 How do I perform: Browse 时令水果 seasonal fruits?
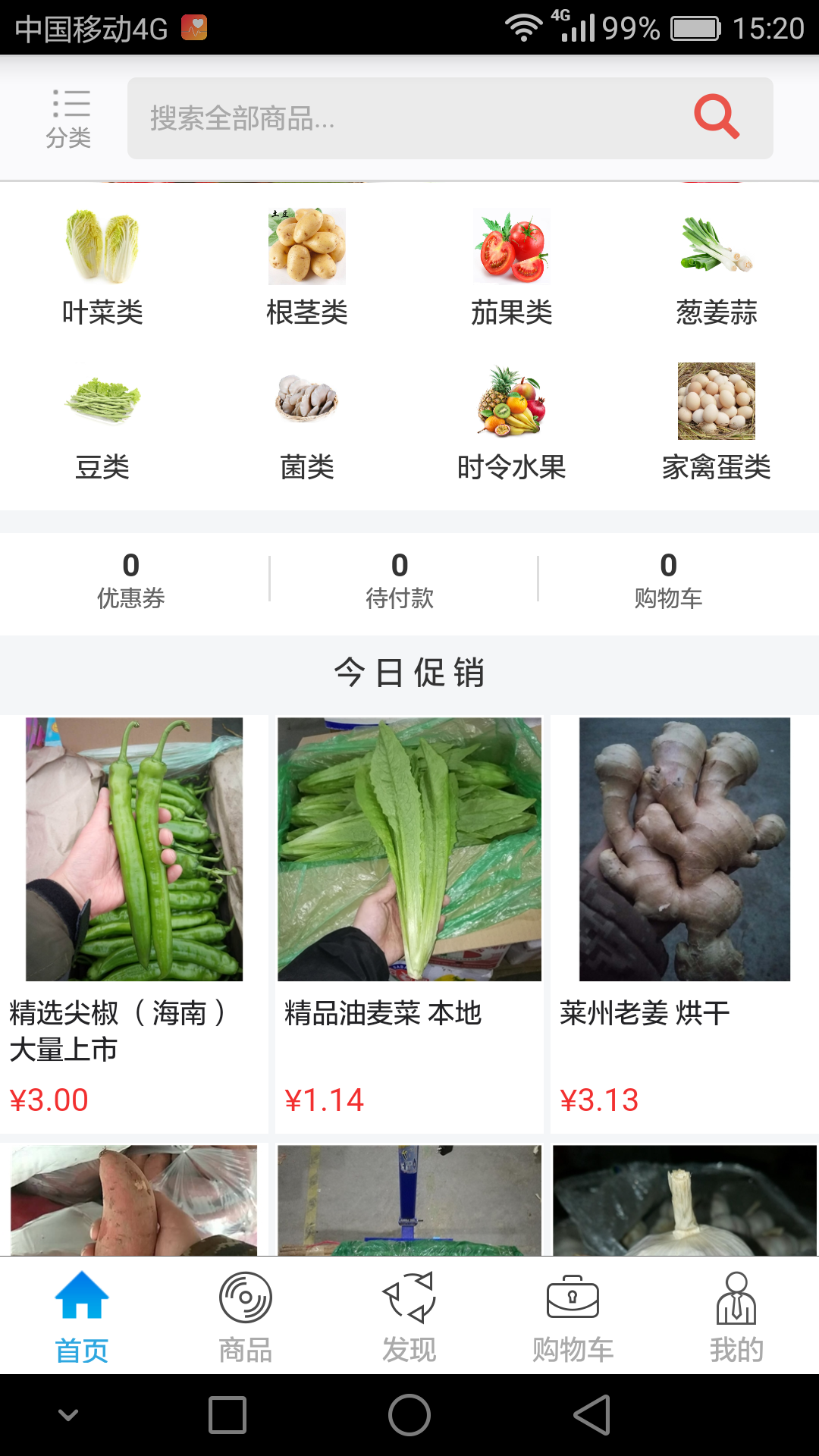pos(512,422)
